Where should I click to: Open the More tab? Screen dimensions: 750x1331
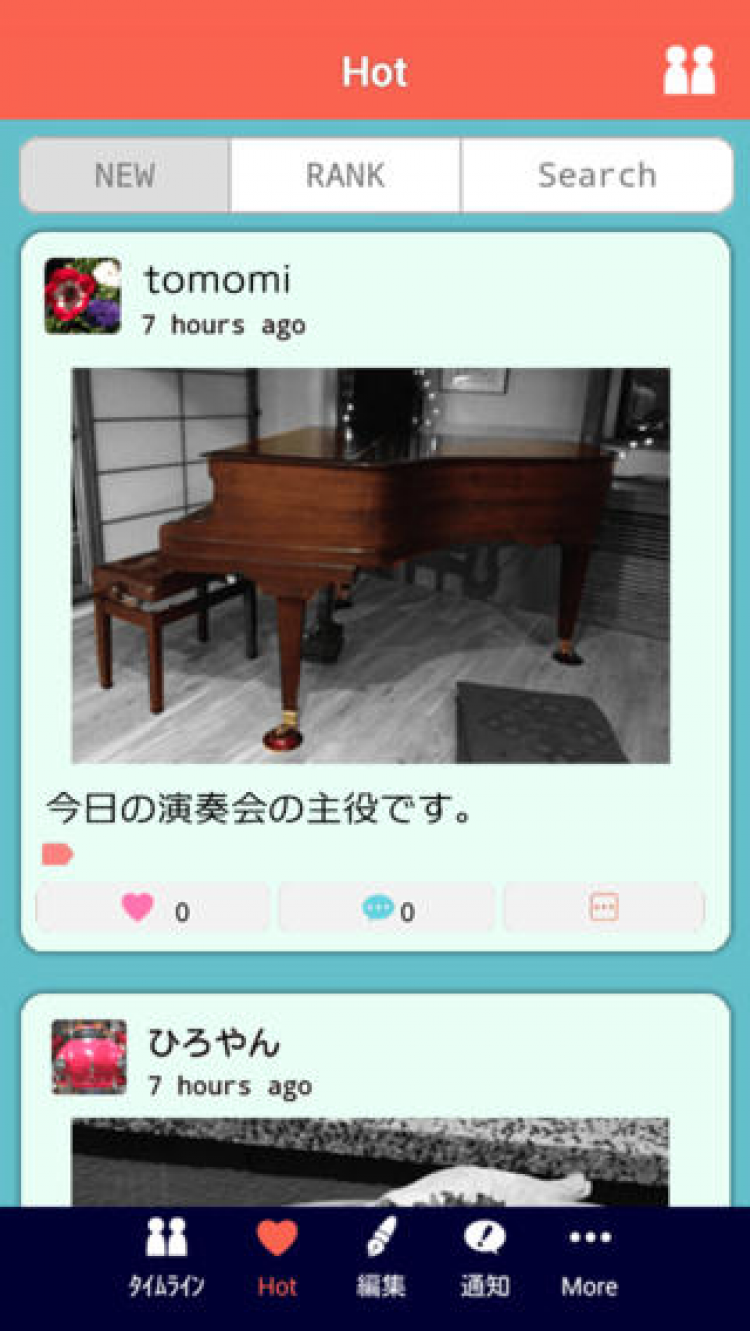click(589, 1258)
